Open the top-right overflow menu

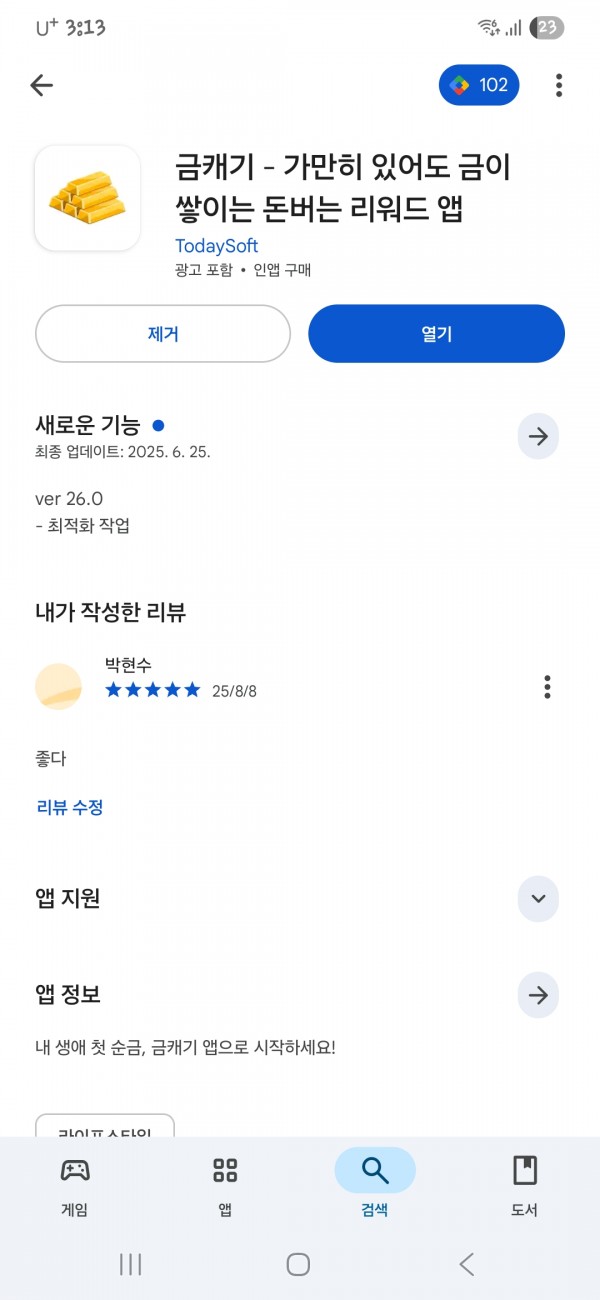559,85
